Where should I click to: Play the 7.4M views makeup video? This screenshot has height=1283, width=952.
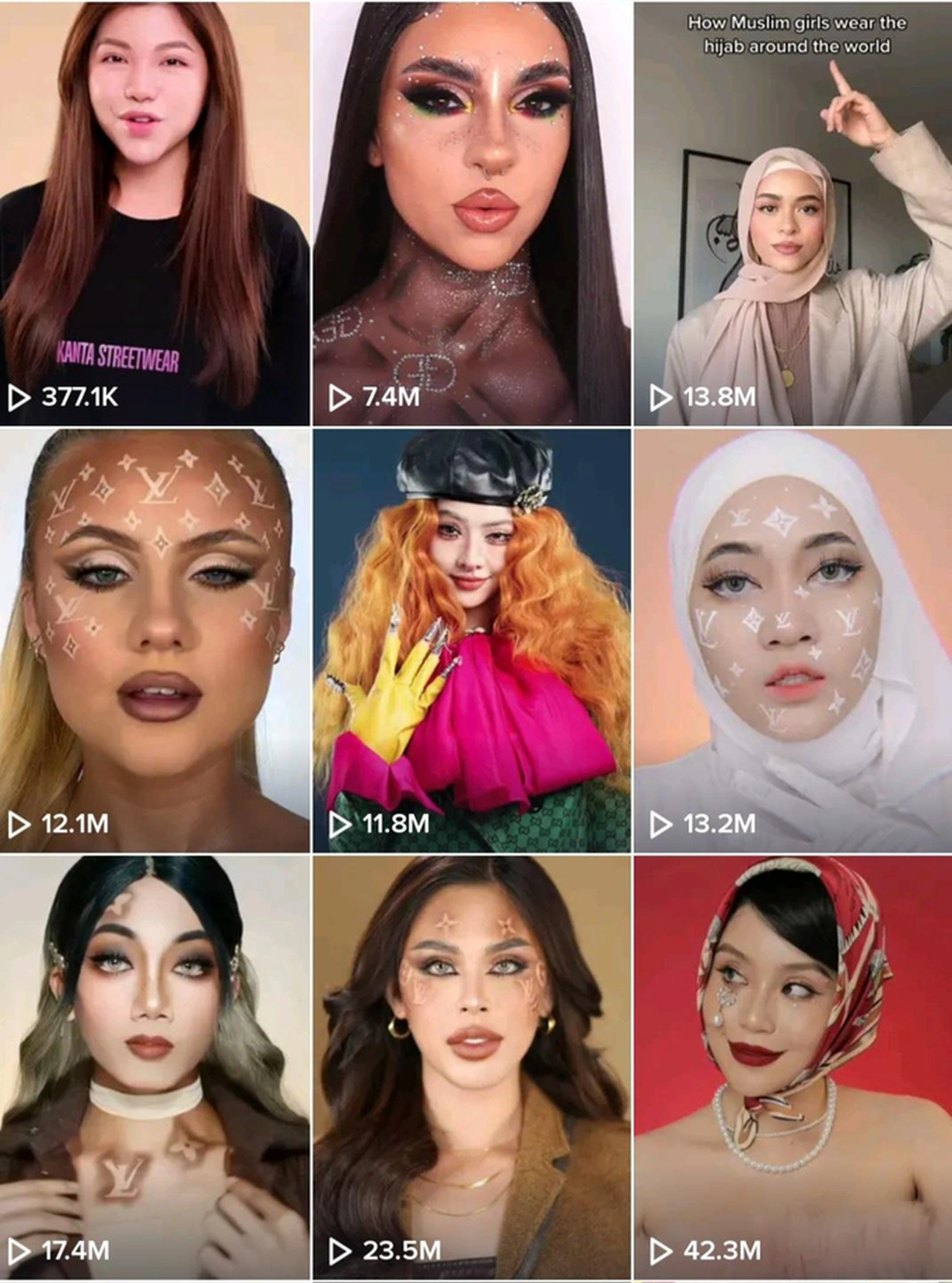[471, 213]
